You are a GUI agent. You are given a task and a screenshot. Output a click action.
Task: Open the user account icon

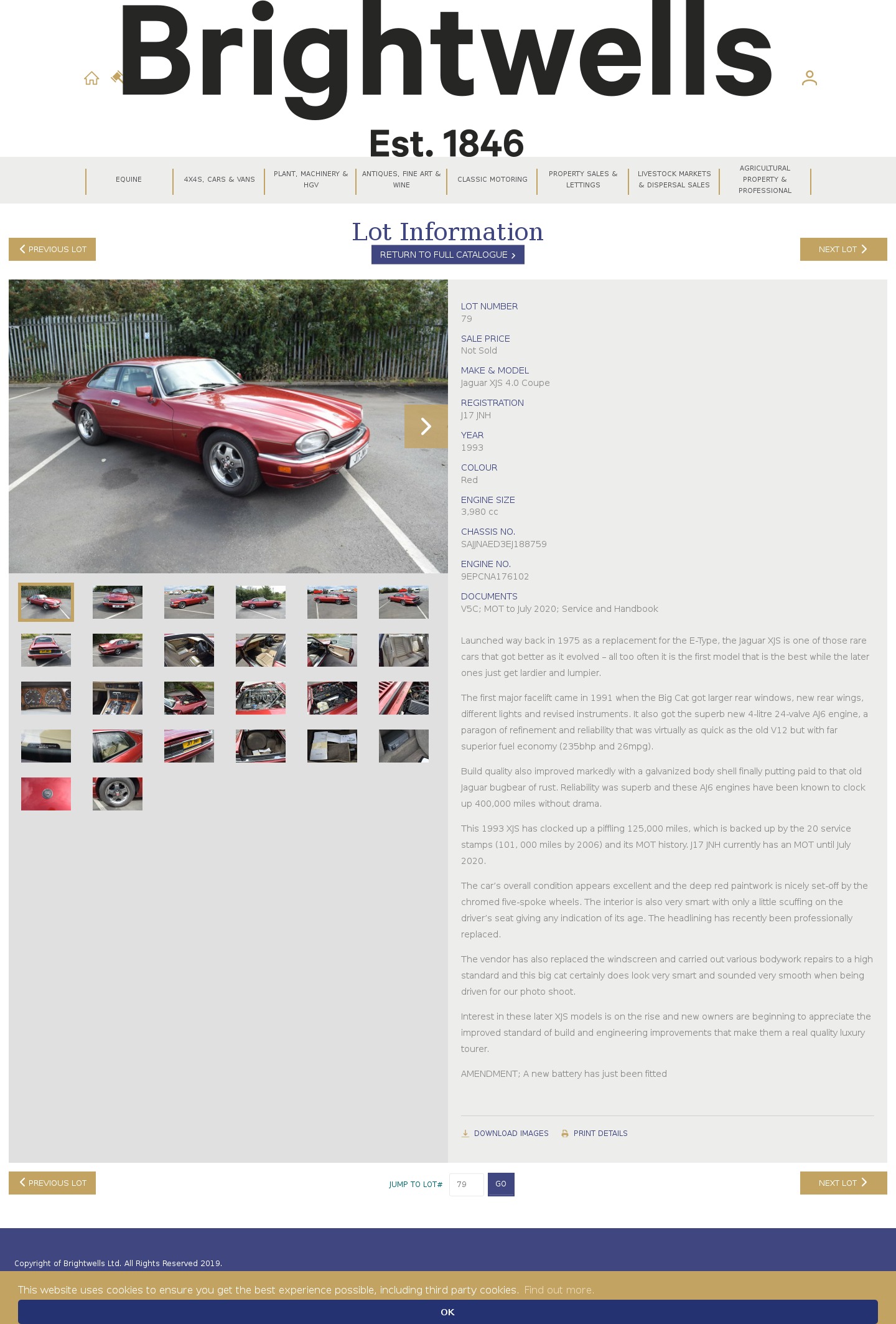pos(809,78)
